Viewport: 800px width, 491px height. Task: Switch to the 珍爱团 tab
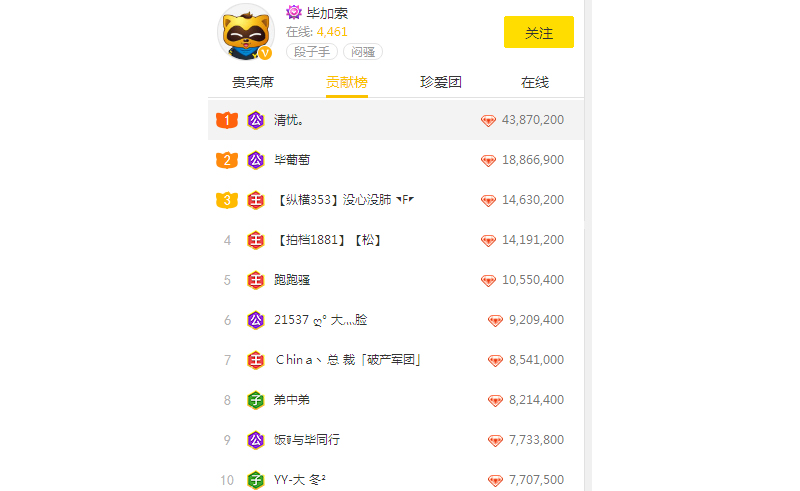coord(440,82)
